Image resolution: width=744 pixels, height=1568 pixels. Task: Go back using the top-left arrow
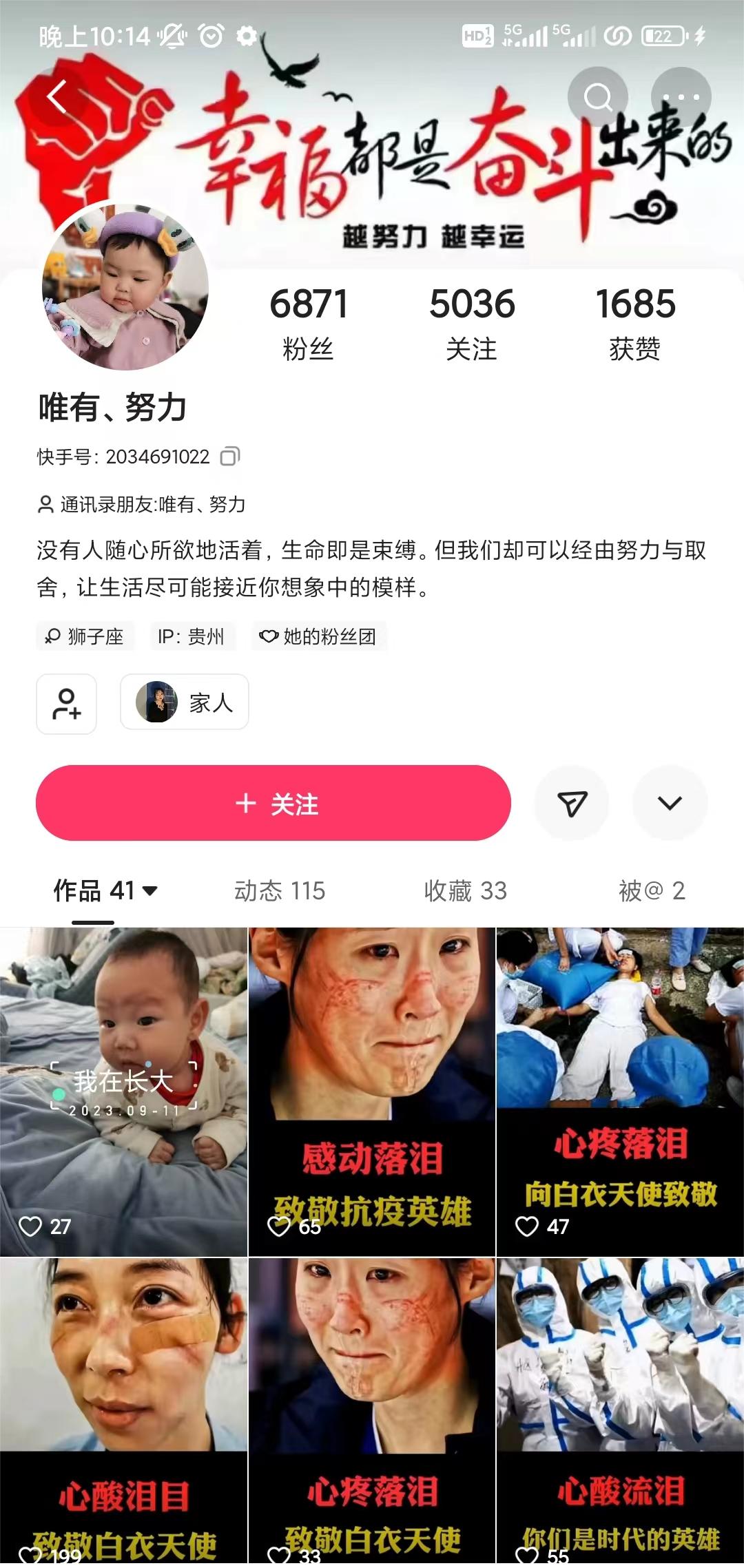click(x=58, y=97)
